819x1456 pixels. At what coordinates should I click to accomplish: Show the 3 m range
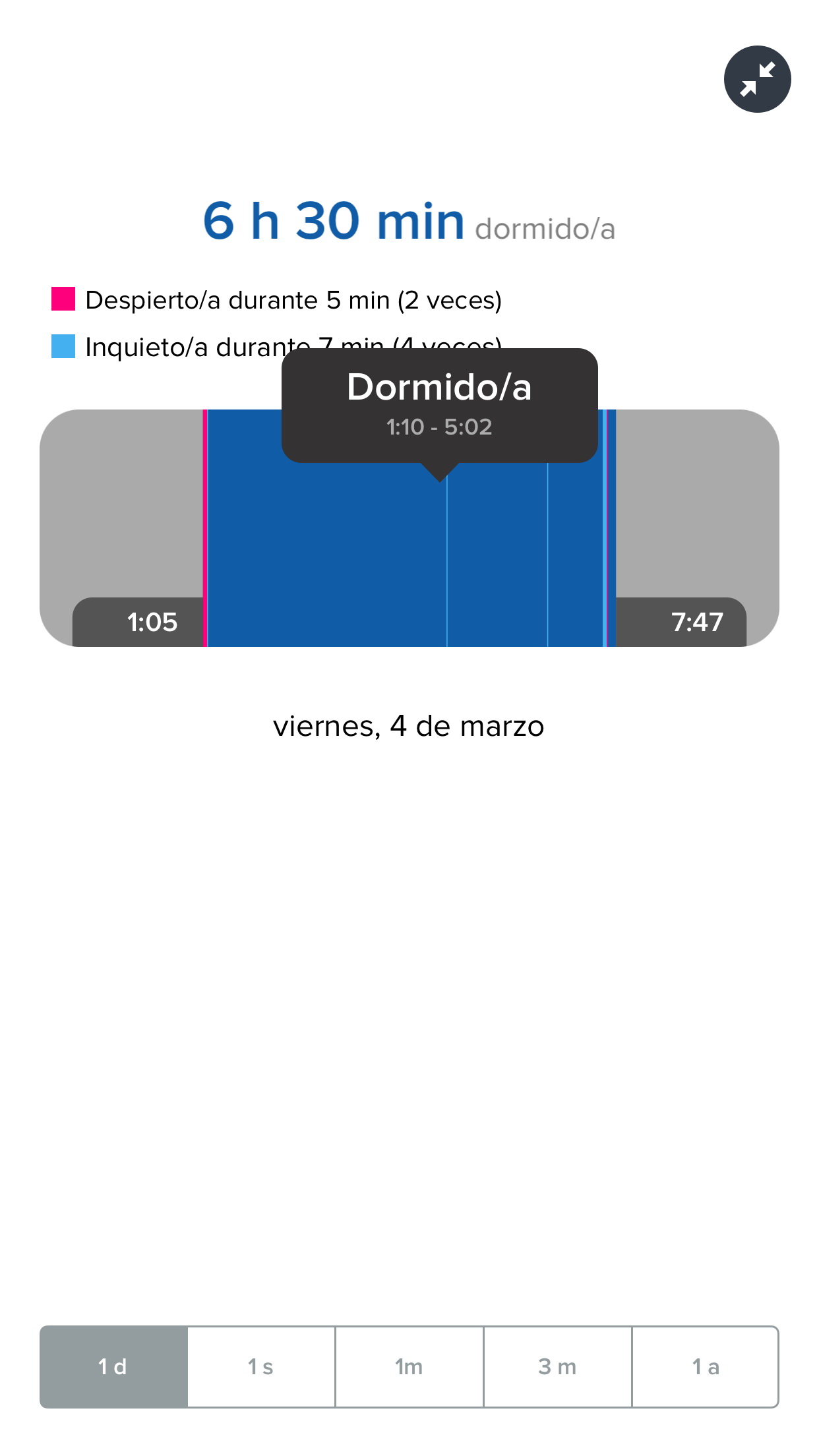click(x=557, y=1366)
